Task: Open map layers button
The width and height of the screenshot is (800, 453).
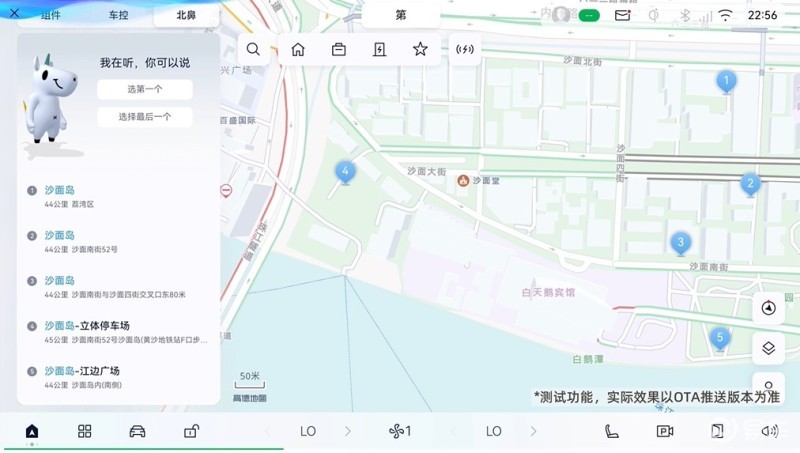Action: (768, 348)
